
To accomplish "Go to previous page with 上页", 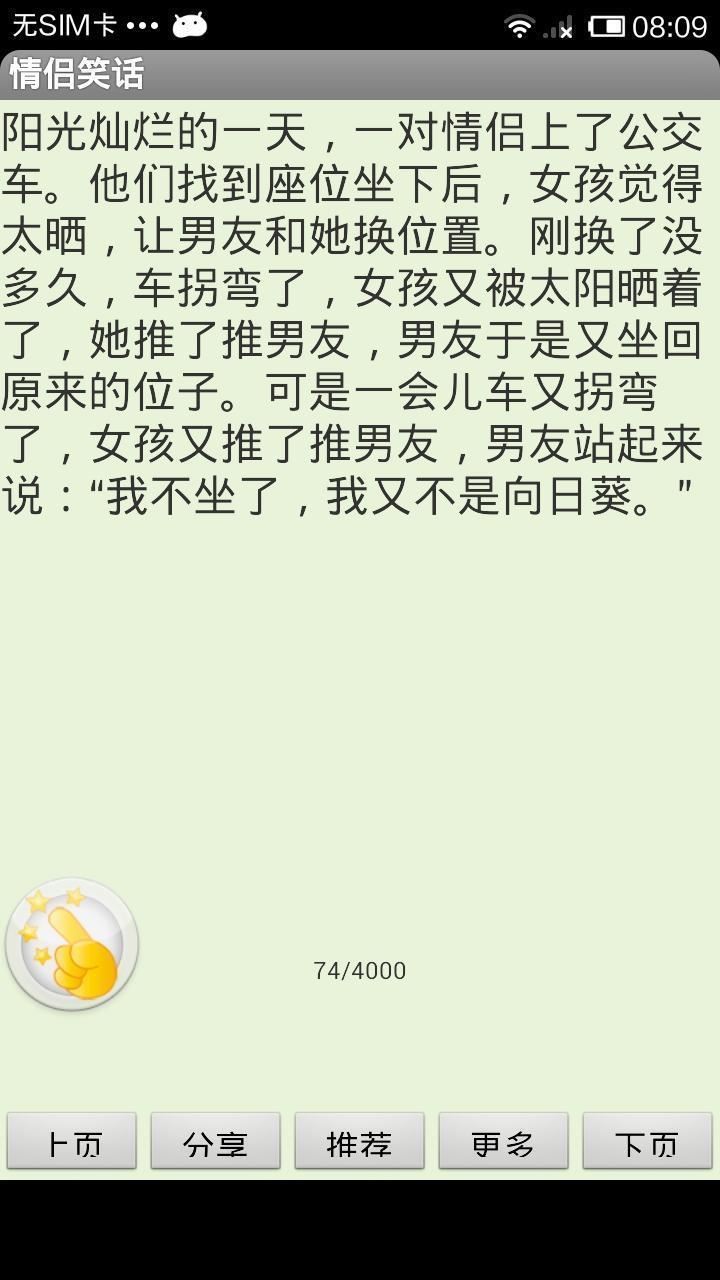I will (x=72, y=1141).
